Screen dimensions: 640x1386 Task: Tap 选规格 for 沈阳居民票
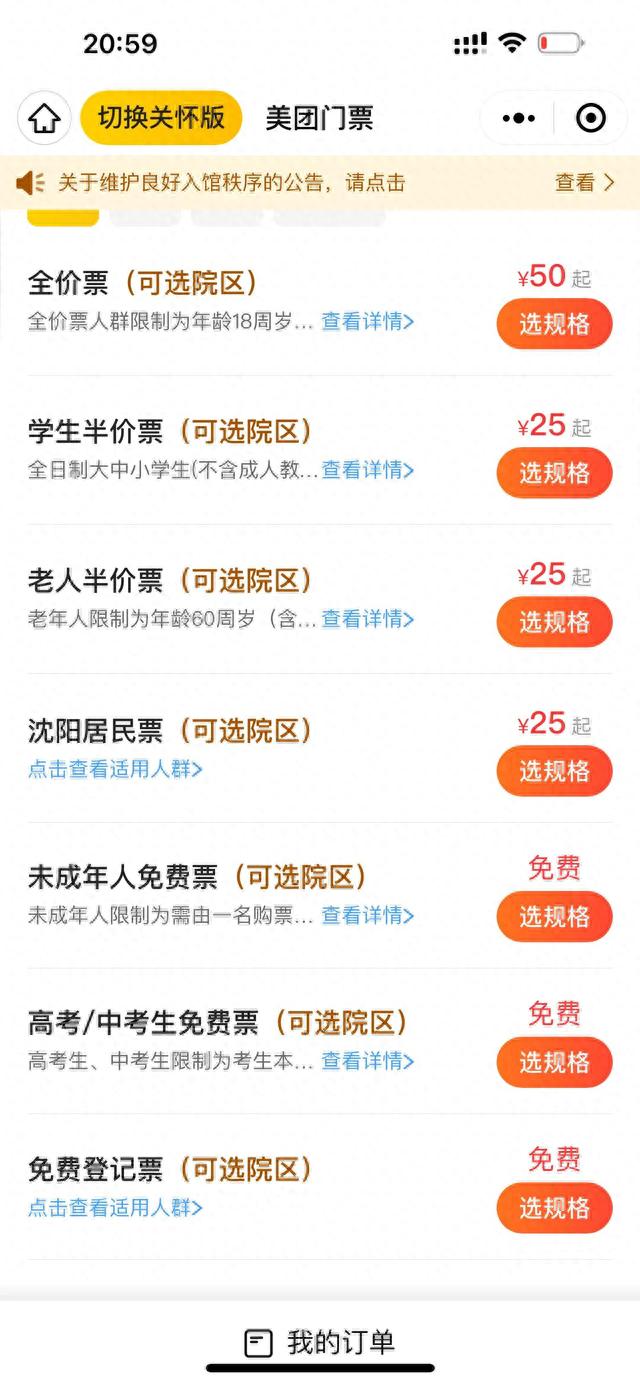click(x=554, y=771)
